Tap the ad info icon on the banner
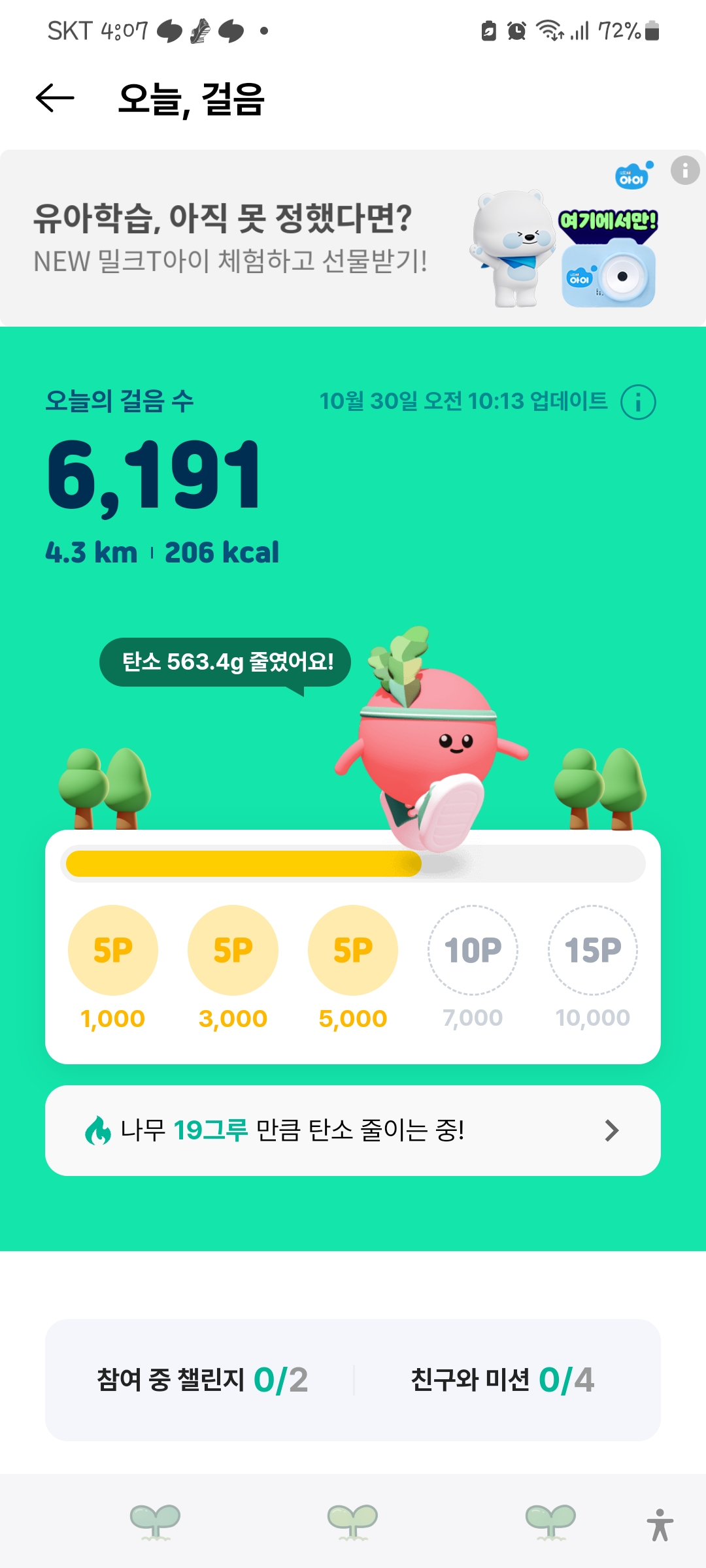 point(685,171)
